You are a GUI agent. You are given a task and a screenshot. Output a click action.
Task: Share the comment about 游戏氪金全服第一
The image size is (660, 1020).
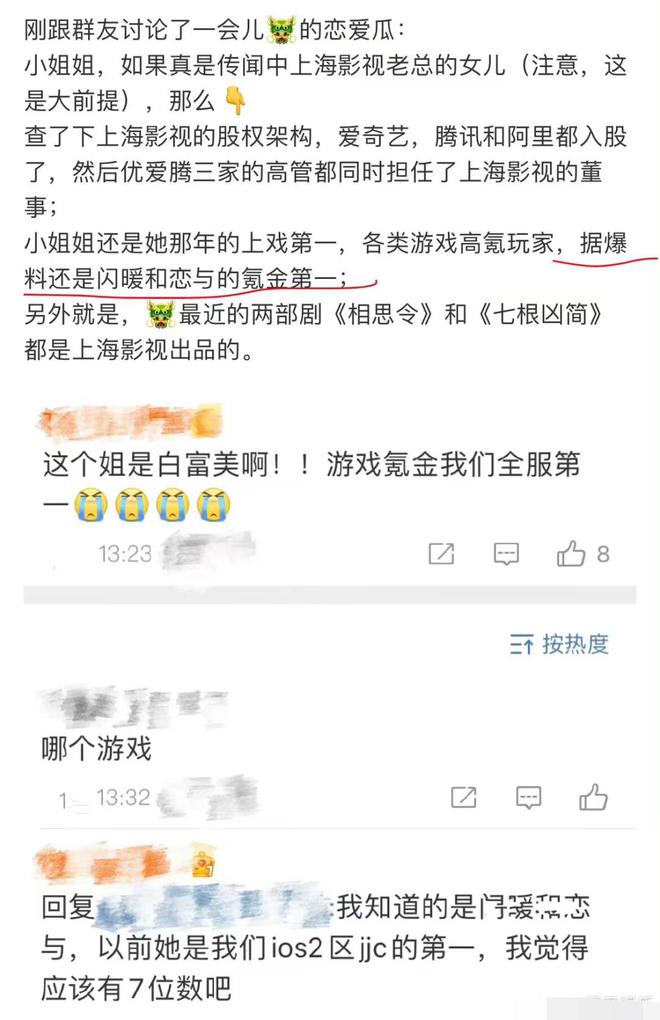tap(441, 553)
